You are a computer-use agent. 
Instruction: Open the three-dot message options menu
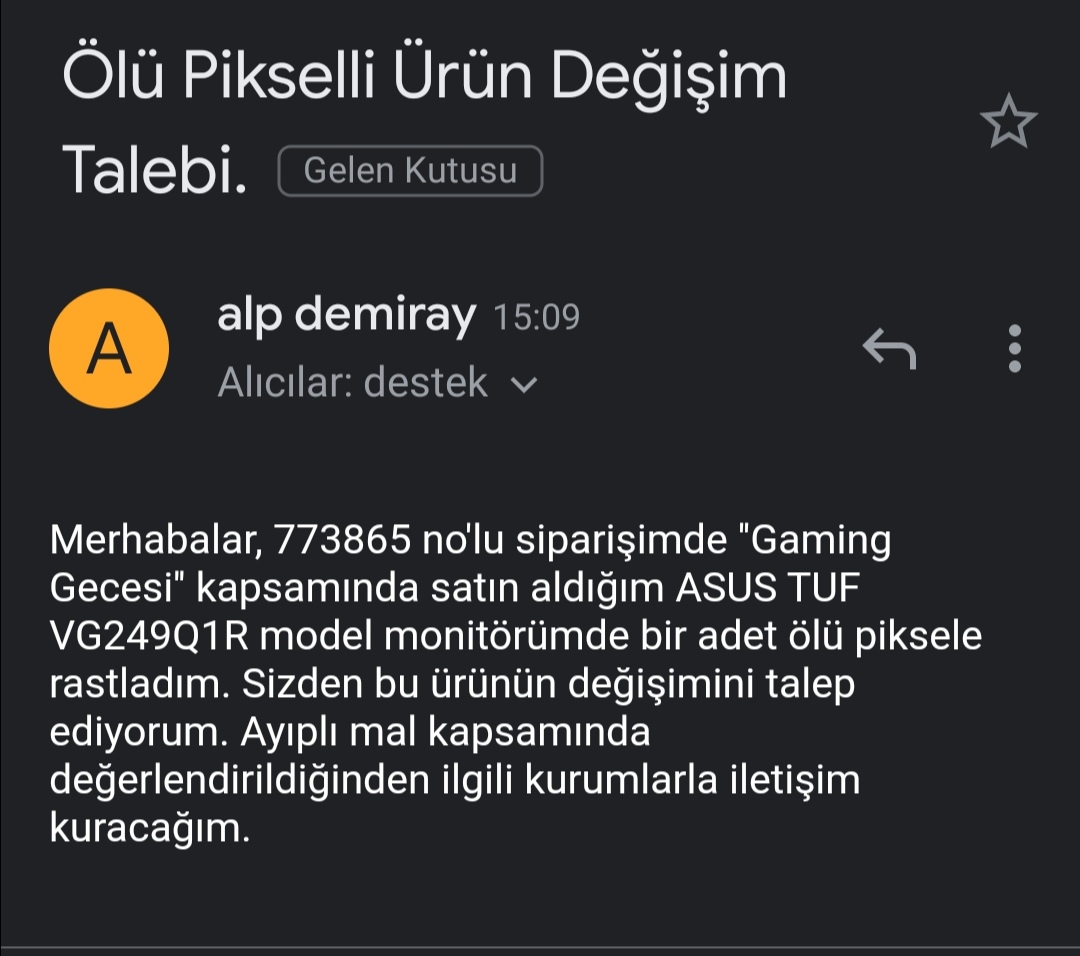click(1015, 349)
